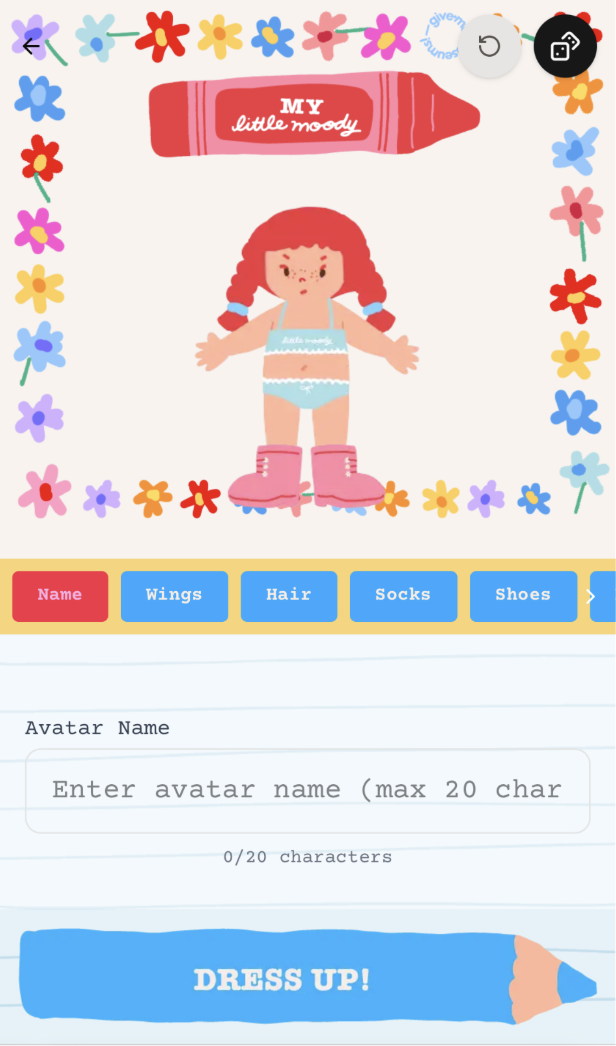Go back using the arrow icon
Image resolution: width=616 pixels, height=1046 pixels.
[x=31, y=46]
